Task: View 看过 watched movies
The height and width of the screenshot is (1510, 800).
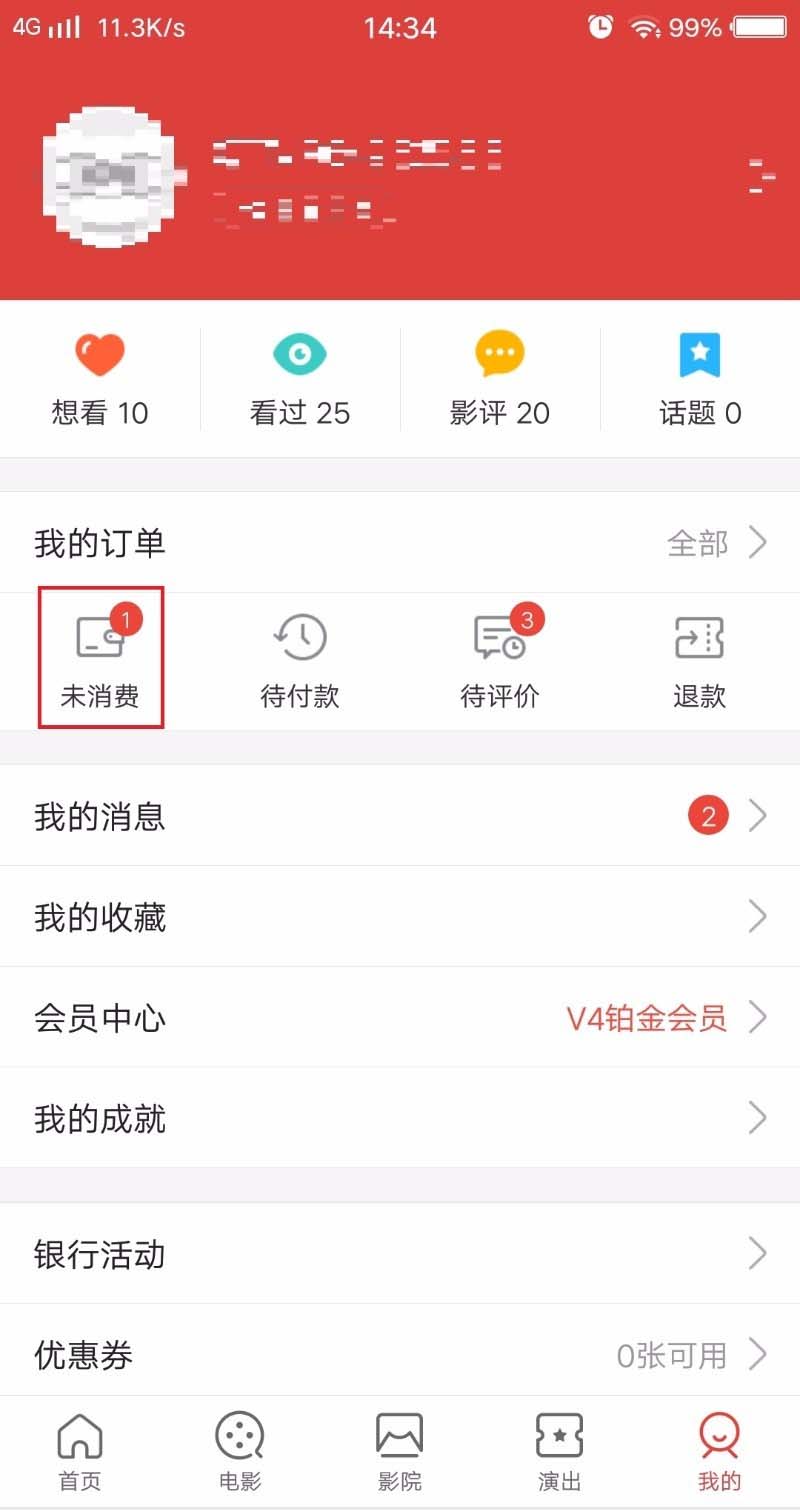Action: (x=300, y=380)
